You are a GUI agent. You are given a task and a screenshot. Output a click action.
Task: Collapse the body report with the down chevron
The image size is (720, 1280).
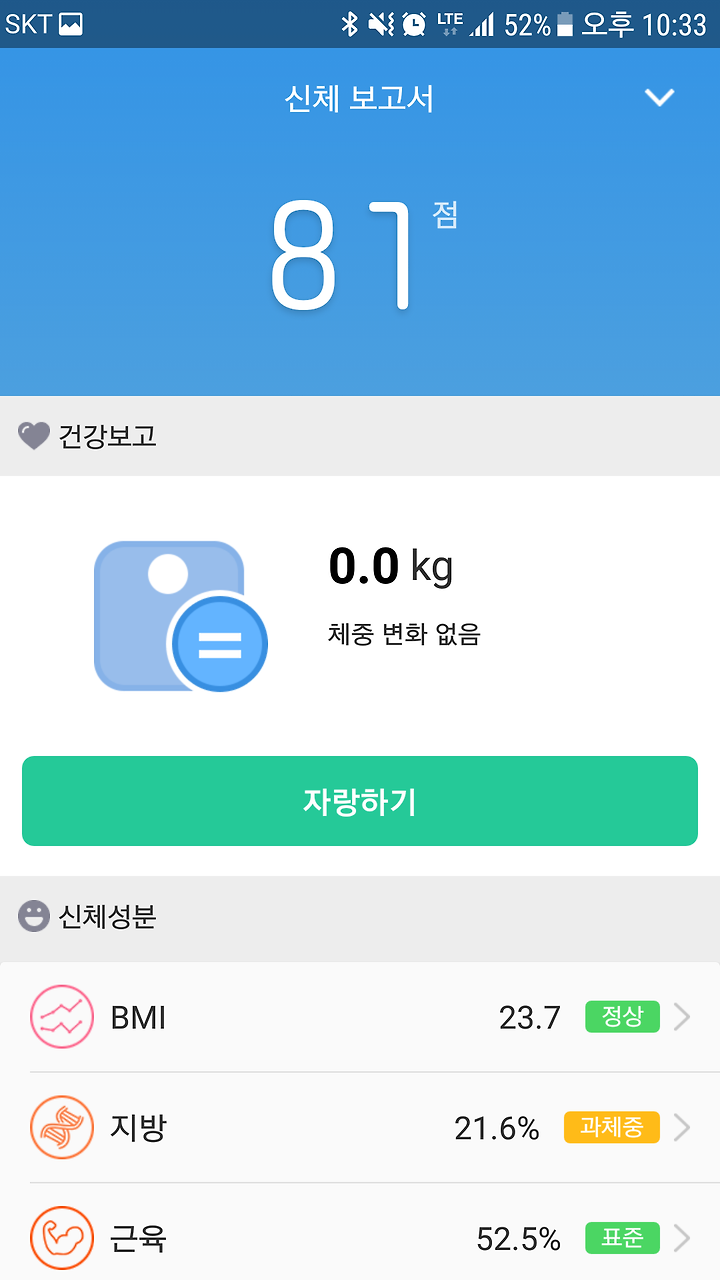pos(660,98)
